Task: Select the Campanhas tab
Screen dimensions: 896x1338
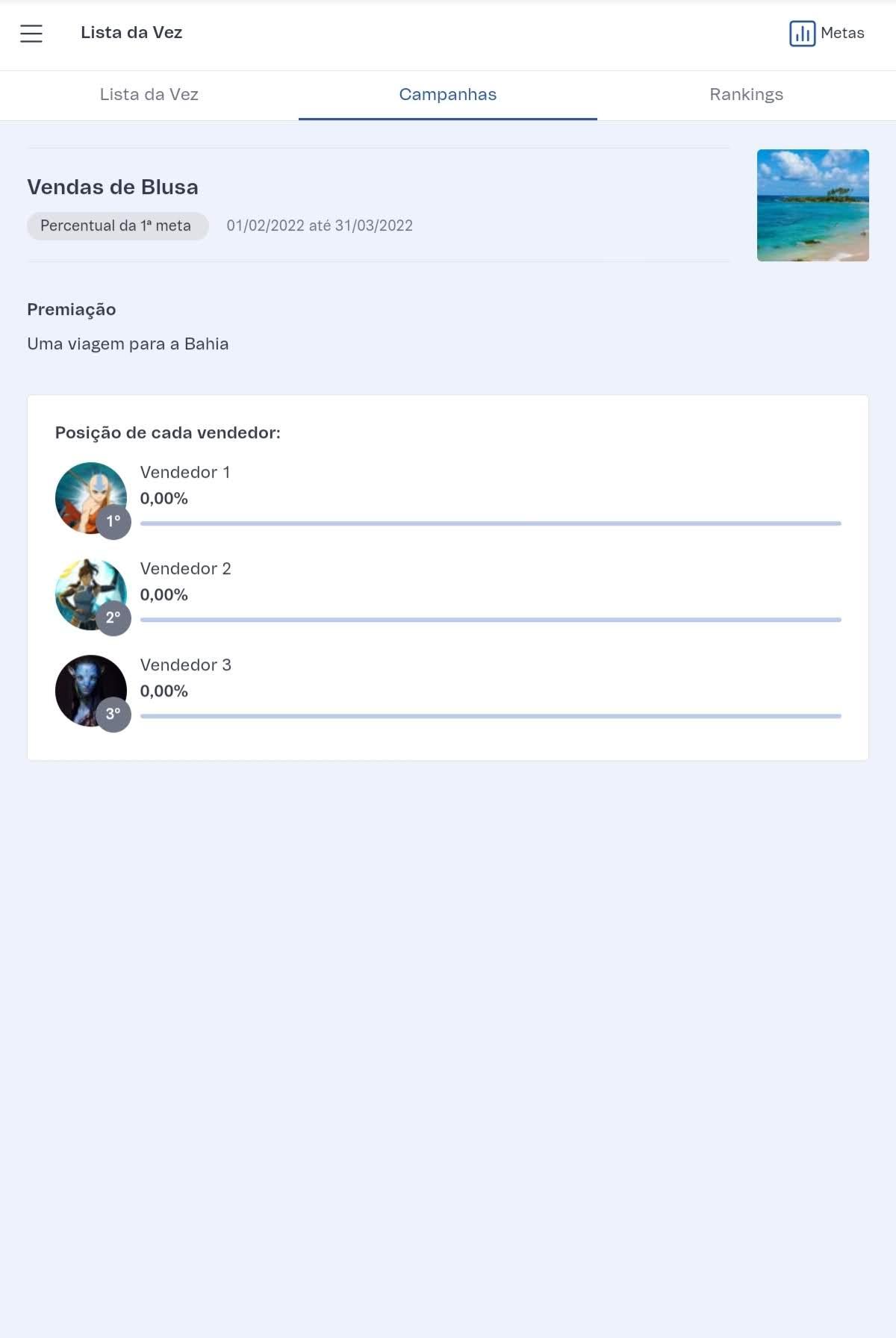Action: tap(448, 95)
